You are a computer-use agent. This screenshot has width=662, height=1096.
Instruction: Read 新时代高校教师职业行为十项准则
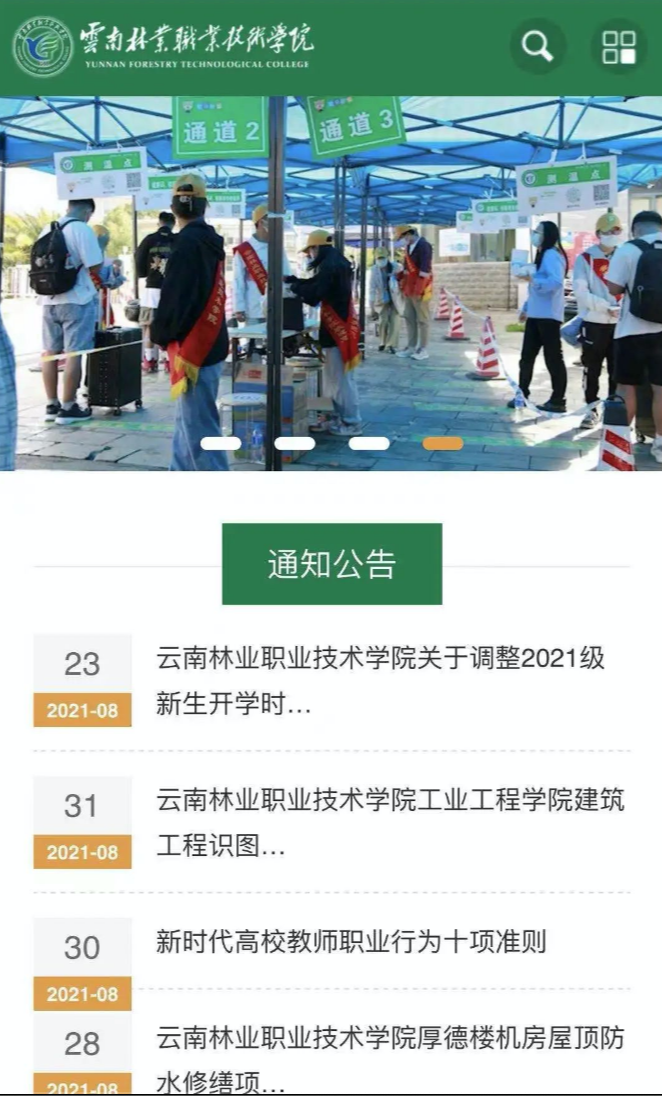click(x=351, y=942)
